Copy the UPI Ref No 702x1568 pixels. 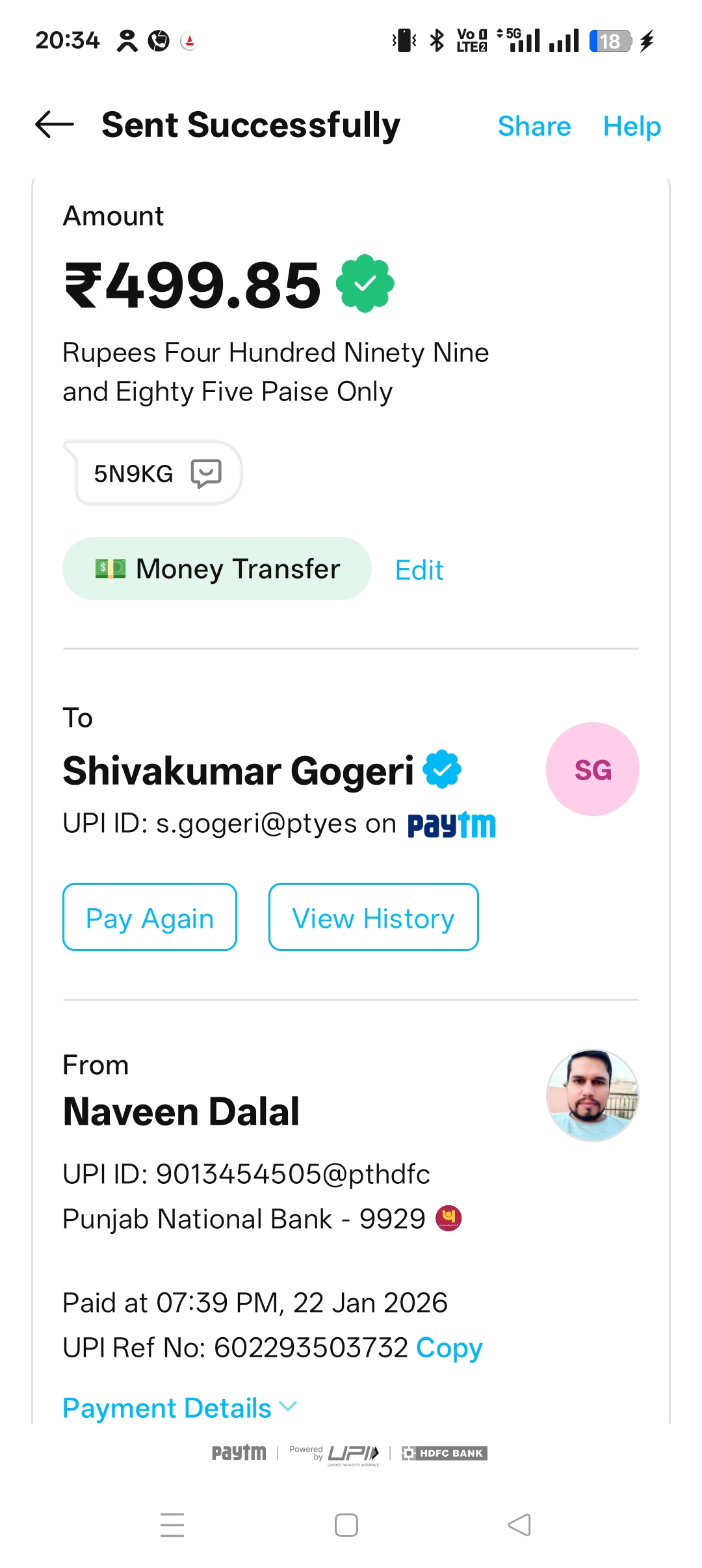click(449, 1348)
